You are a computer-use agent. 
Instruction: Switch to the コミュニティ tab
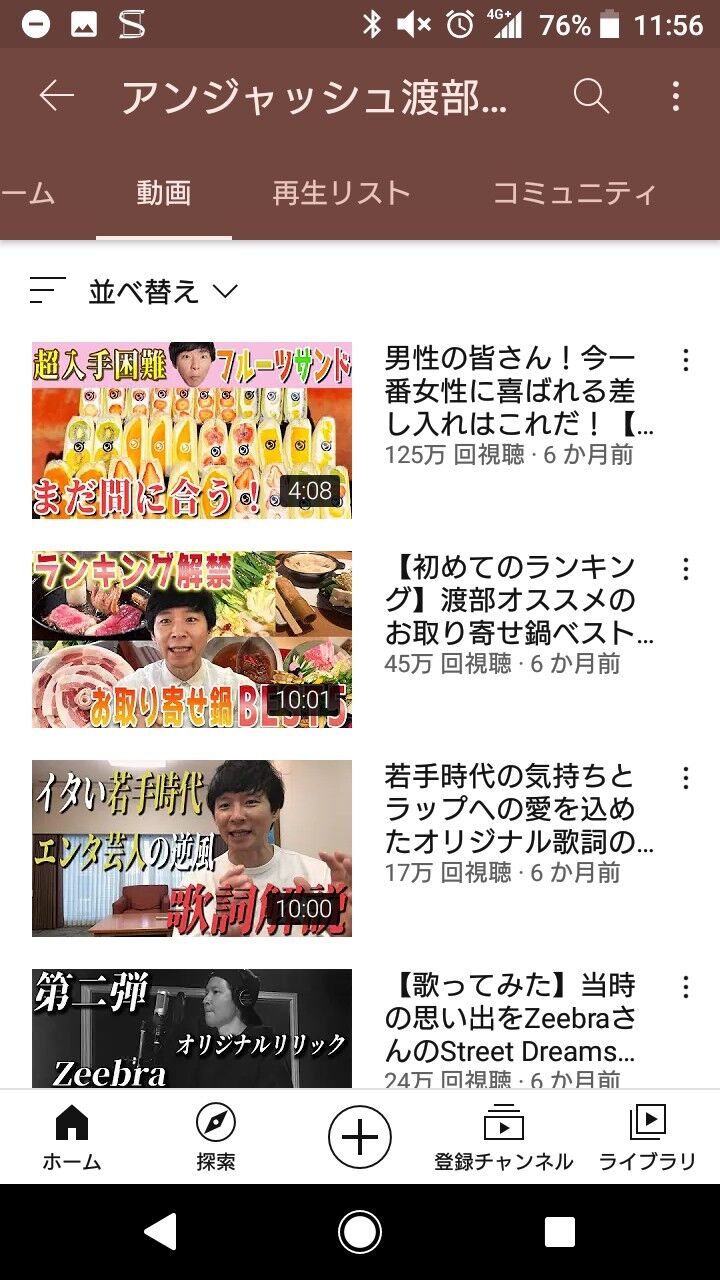point(574,193)
